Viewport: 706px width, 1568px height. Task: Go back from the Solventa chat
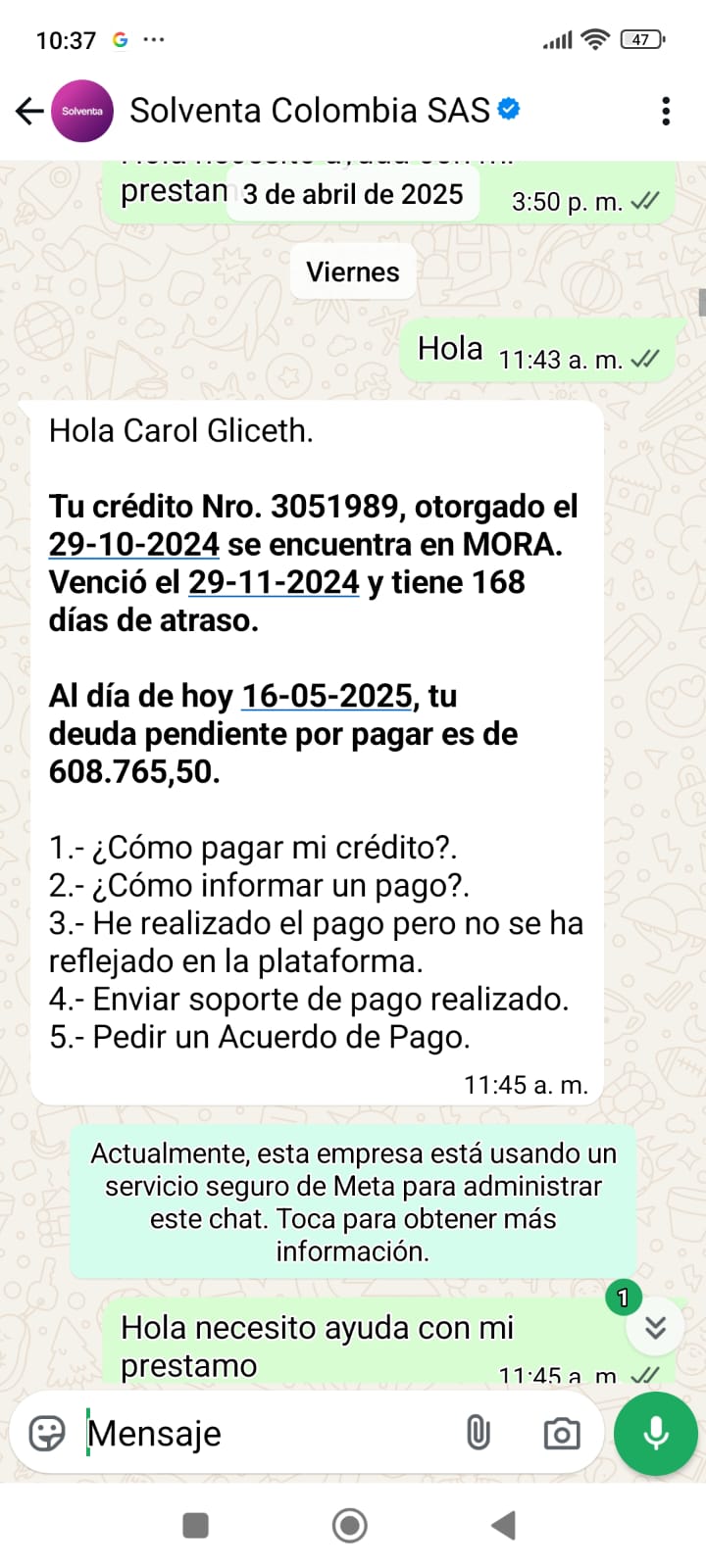[30, 111]
